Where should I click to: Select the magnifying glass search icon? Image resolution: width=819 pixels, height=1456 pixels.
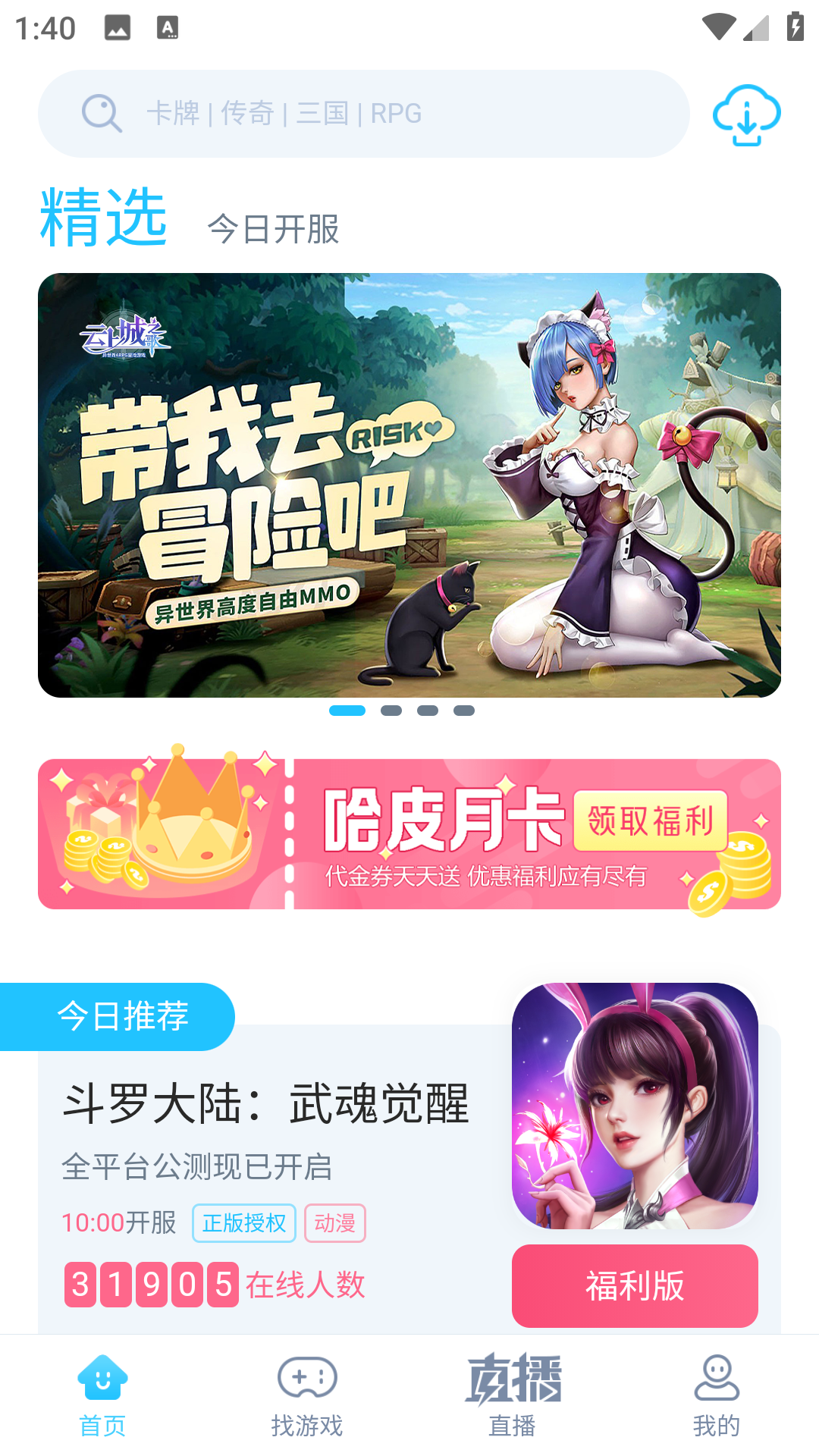click(x=101, y=114)
